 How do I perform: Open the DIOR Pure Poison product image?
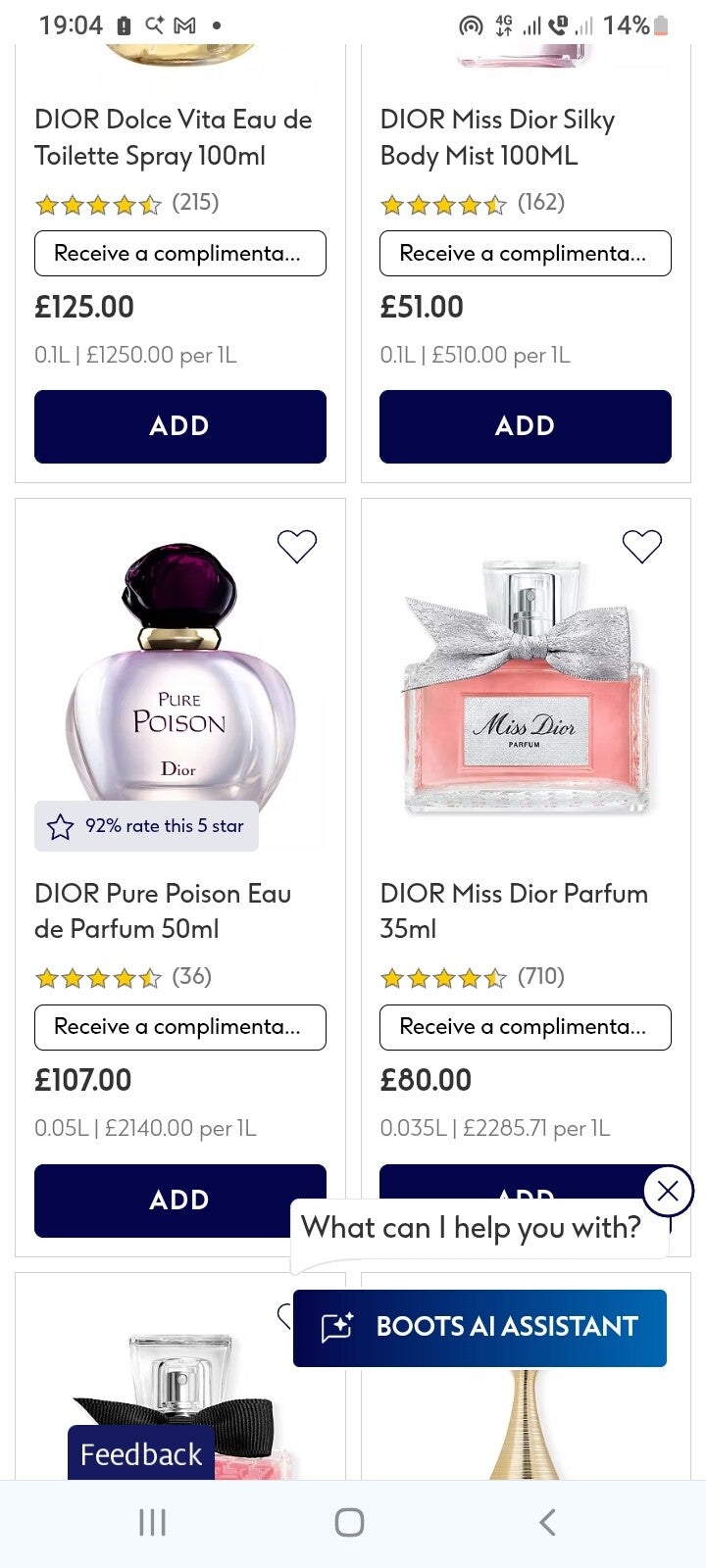(179, 676)
